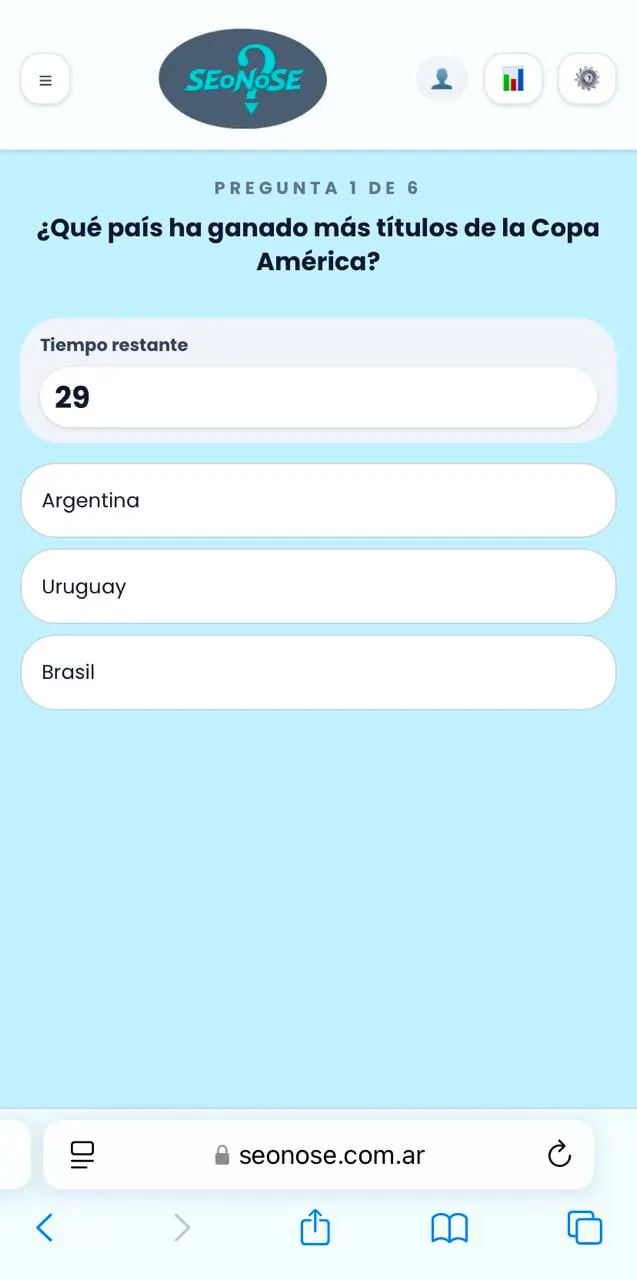Image resolution: width=637 pixels, height=1280 pixels.
Task: Open the user profile icon
Action: click(x=442, y=79)
